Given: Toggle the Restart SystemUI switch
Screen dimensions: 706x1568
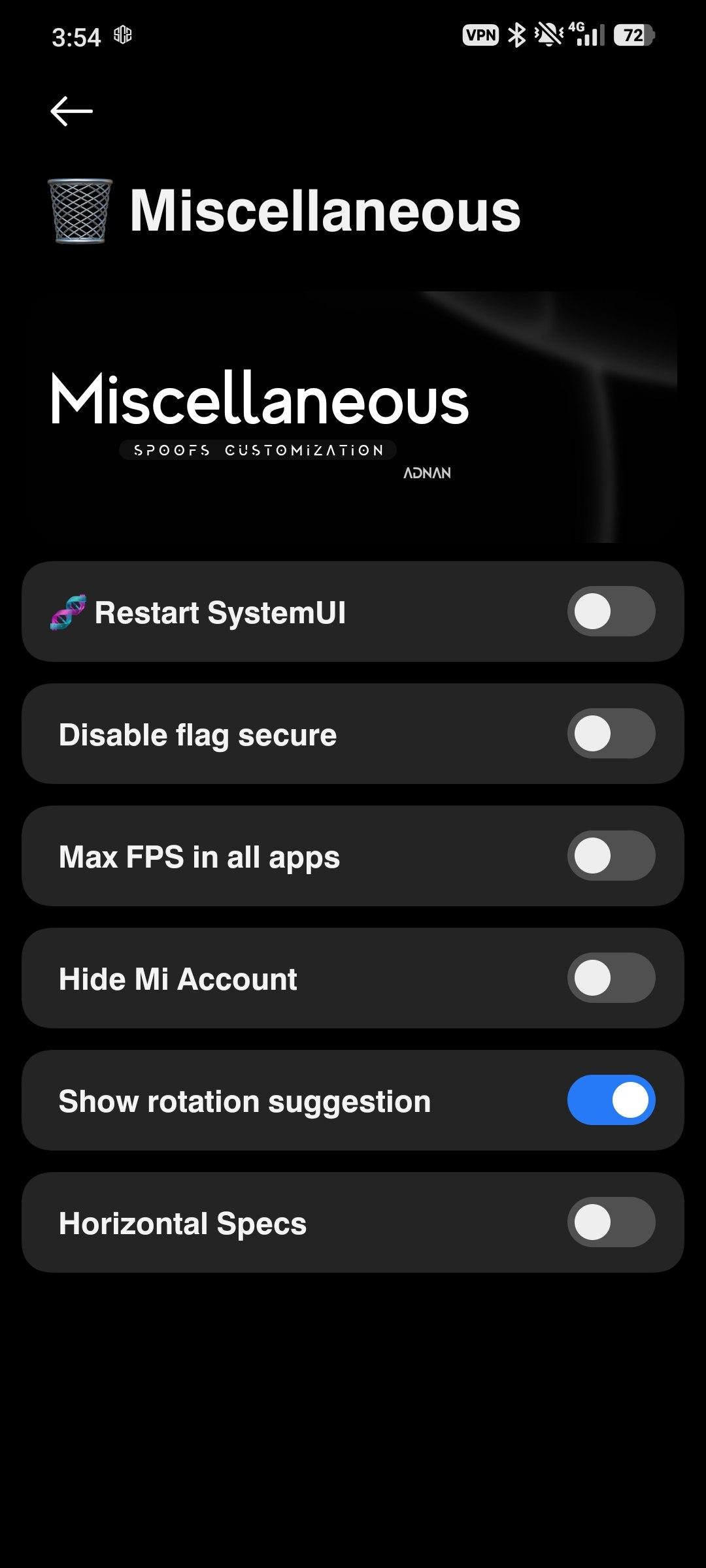Looking at the screenshot, I should coord(611,612).
